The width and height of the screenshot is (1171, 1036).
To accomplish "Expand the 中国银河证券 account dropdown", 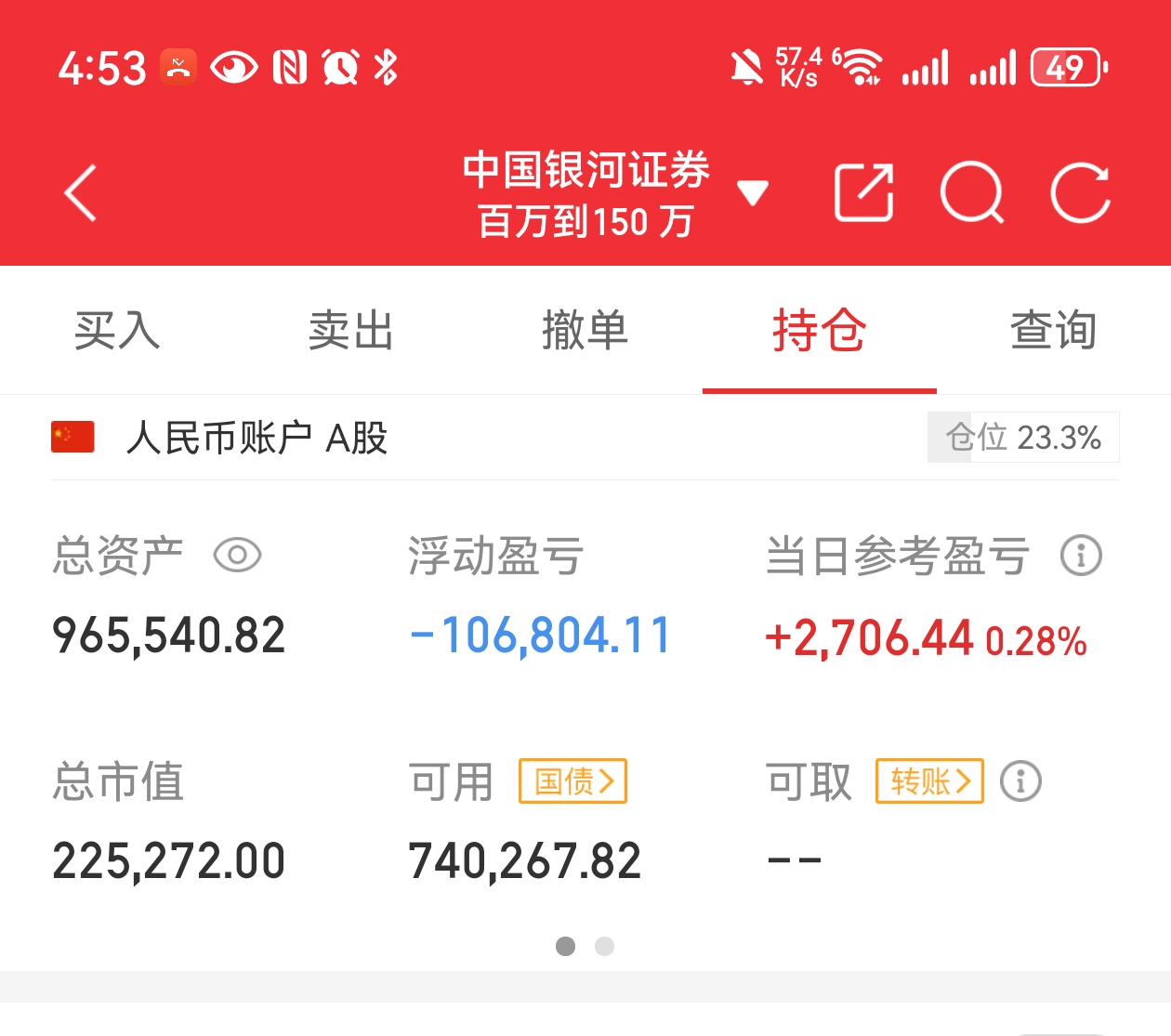I will pos(752,193).
